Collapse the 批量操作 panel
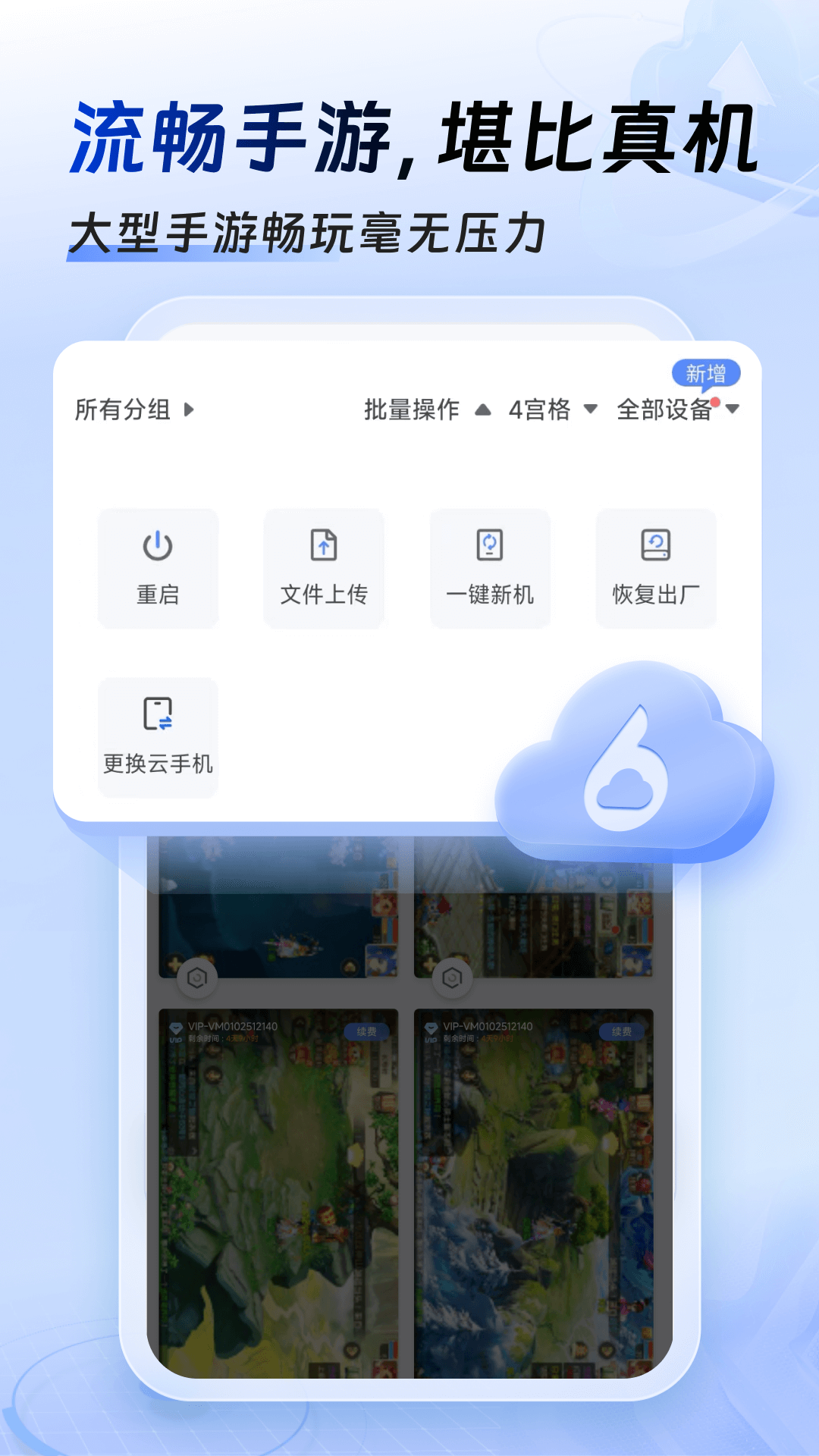The height and width of the screenshot is (1456, 819). coord(482,410)
